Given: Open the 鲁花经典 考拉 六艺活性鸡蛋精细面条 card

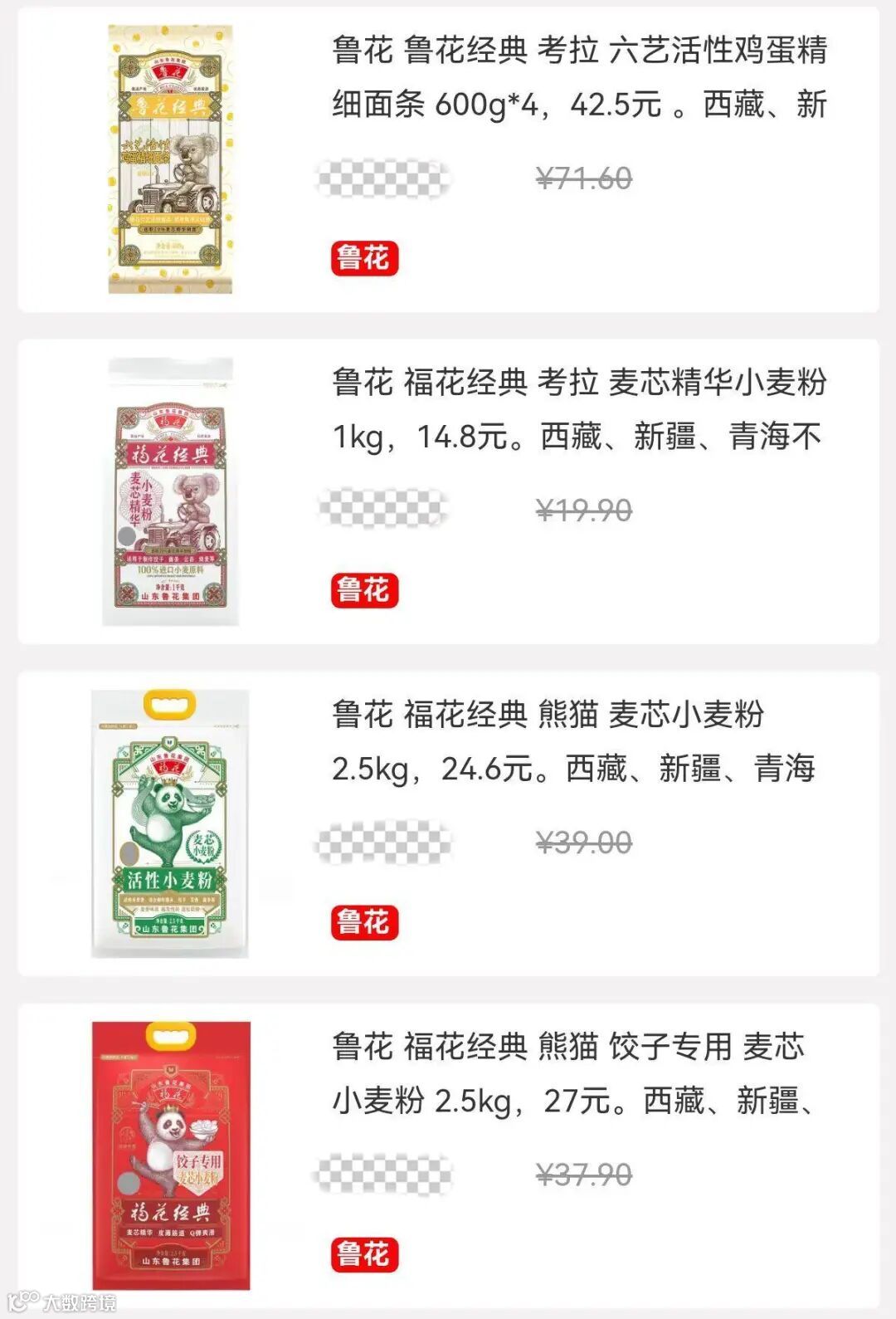Looking at the screenshot, I should pyautogui.click(x=448, y=159).
